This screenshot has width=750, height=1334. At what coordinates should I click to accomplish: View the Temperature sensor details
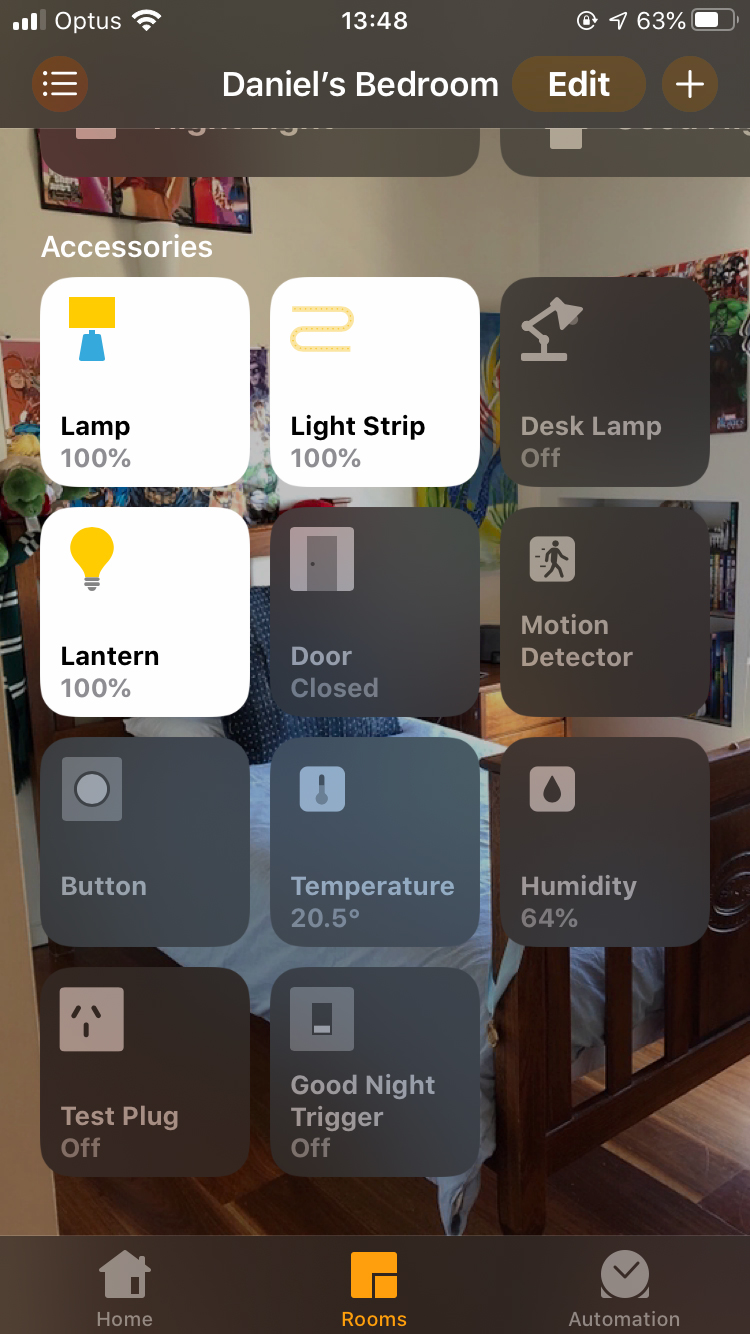(375, 842)
